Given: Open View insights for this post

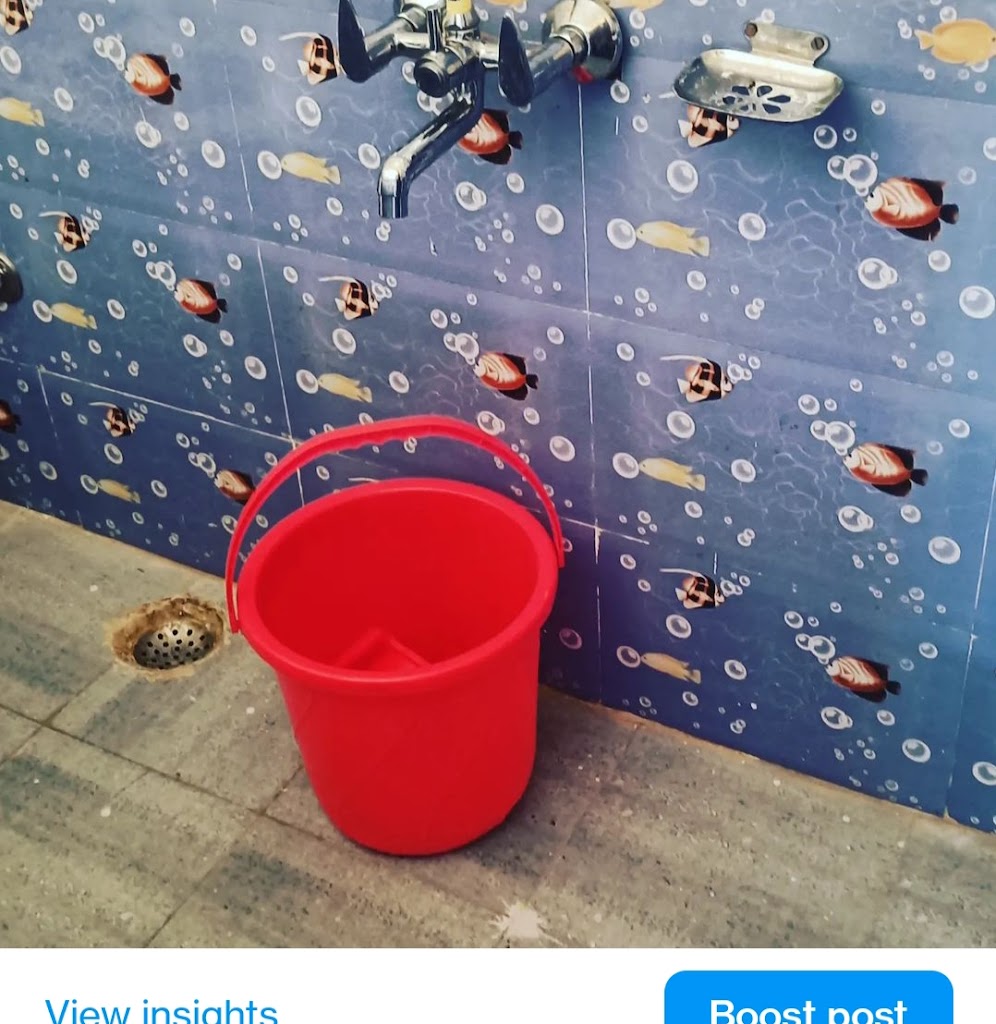Looking at the screenshot, I should [x=161, y=1009].
